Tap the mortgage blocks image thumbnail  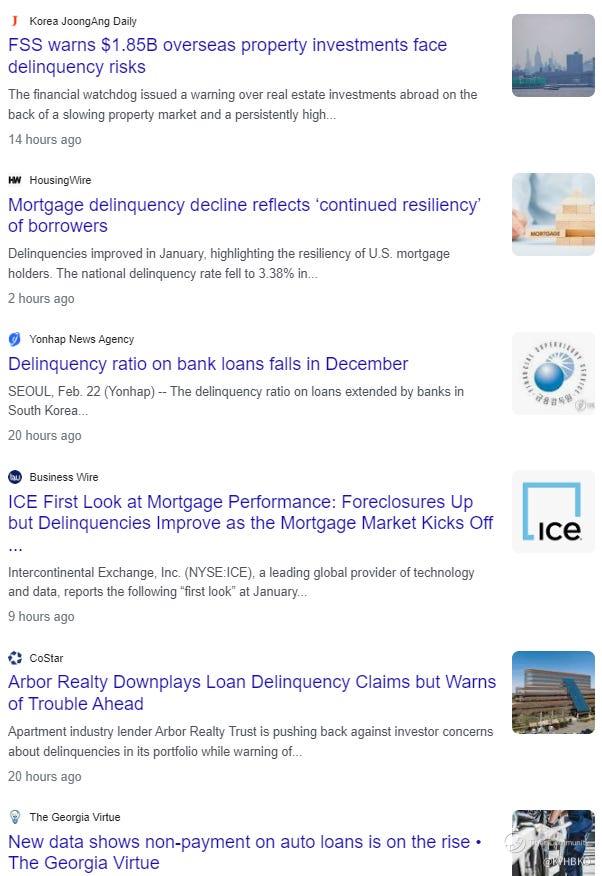(x=553, y=215)
